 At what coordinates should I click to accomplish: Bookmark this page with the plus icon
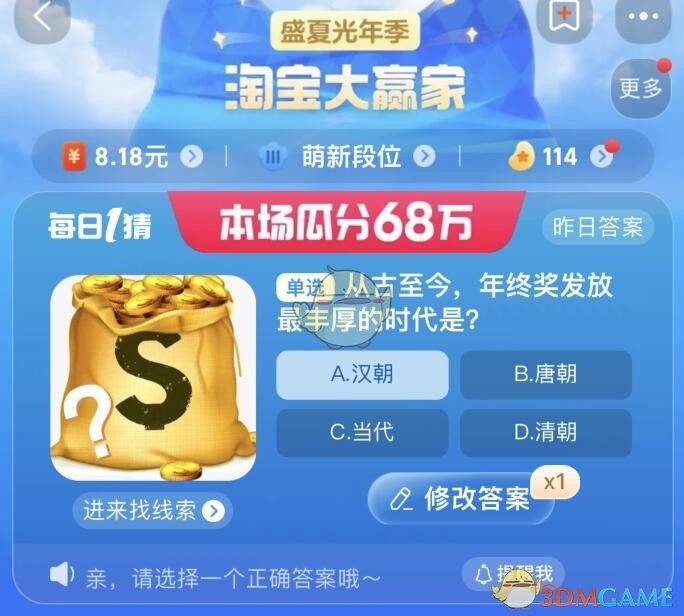tap(565, 16)
